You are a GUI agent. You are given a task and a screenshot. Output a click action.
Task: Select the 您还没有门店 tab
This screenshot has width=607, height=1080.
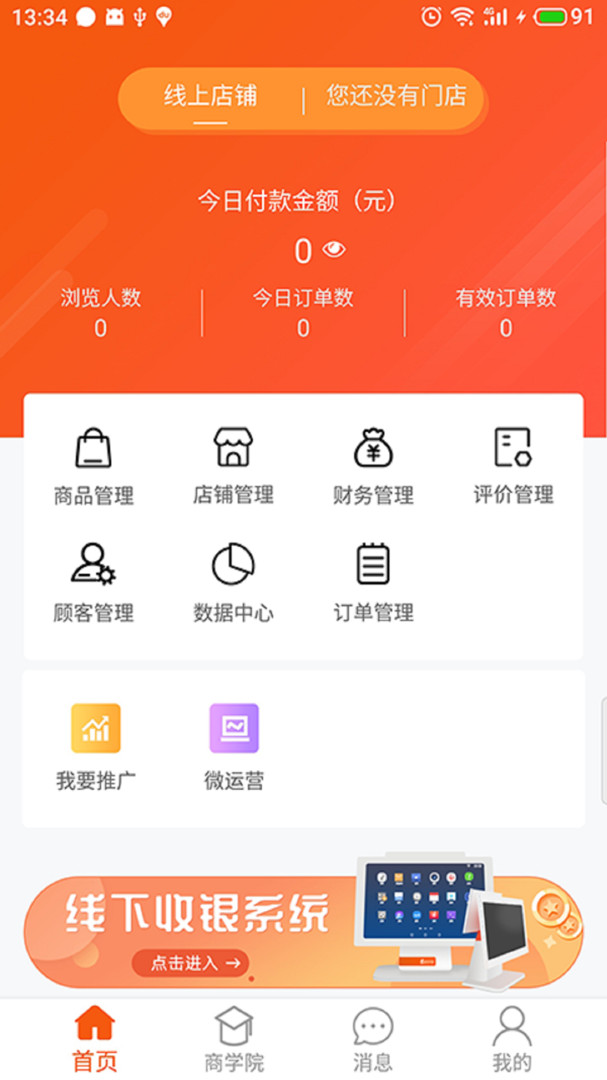(396, 97)
